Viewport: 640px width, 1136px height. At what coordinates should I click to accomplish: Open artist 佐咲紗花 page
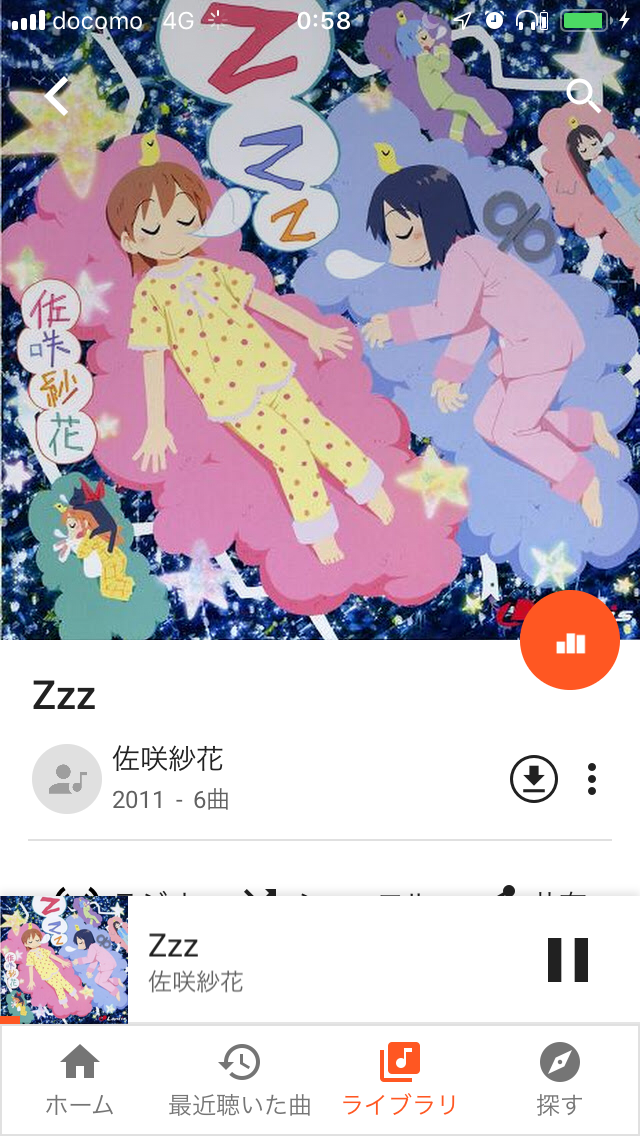(x=167, y=759)
